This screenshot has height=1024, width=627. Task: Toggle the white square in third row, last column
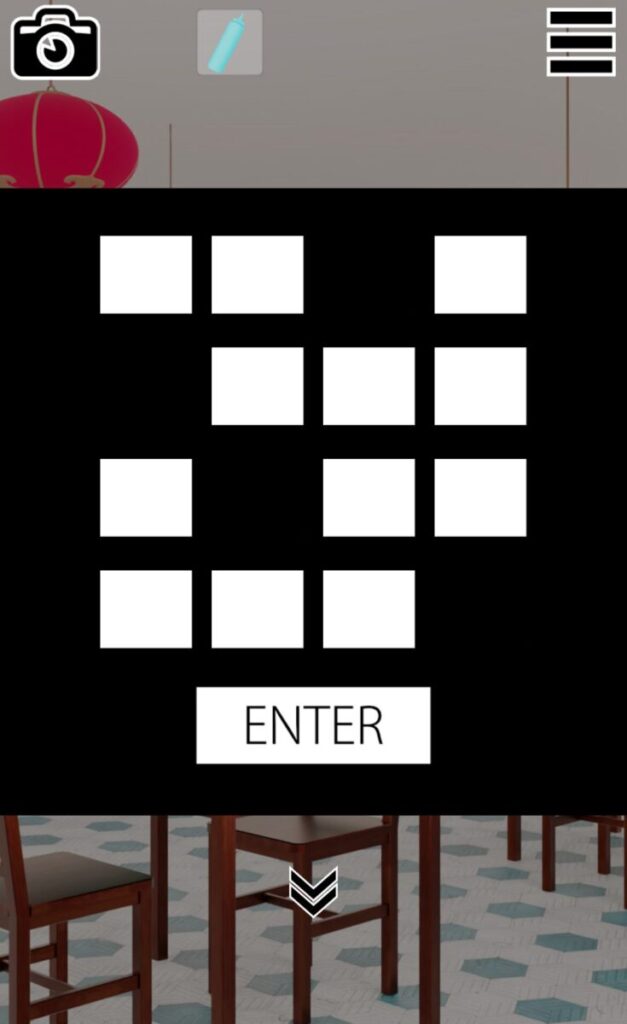pos(480,498)
